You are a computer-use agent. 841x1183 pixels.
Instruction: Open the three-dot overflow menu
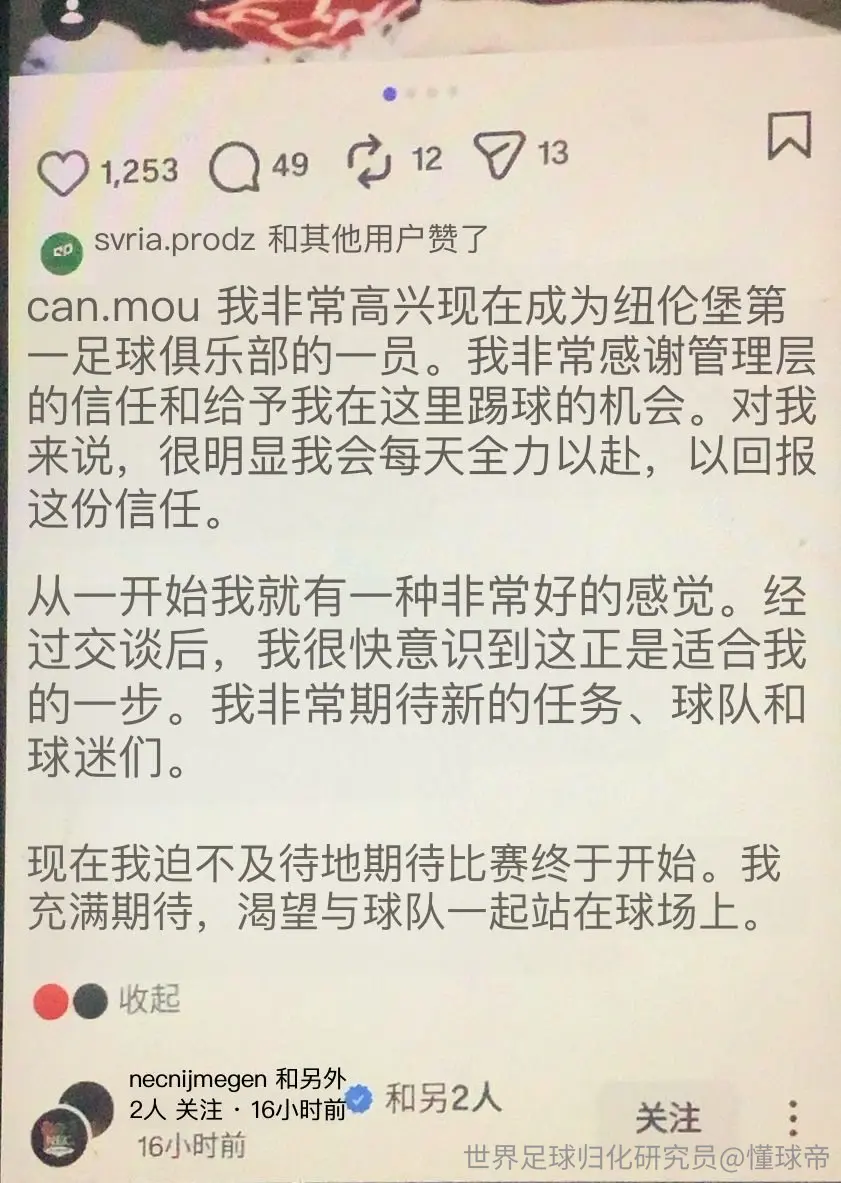pos(793,1118)
